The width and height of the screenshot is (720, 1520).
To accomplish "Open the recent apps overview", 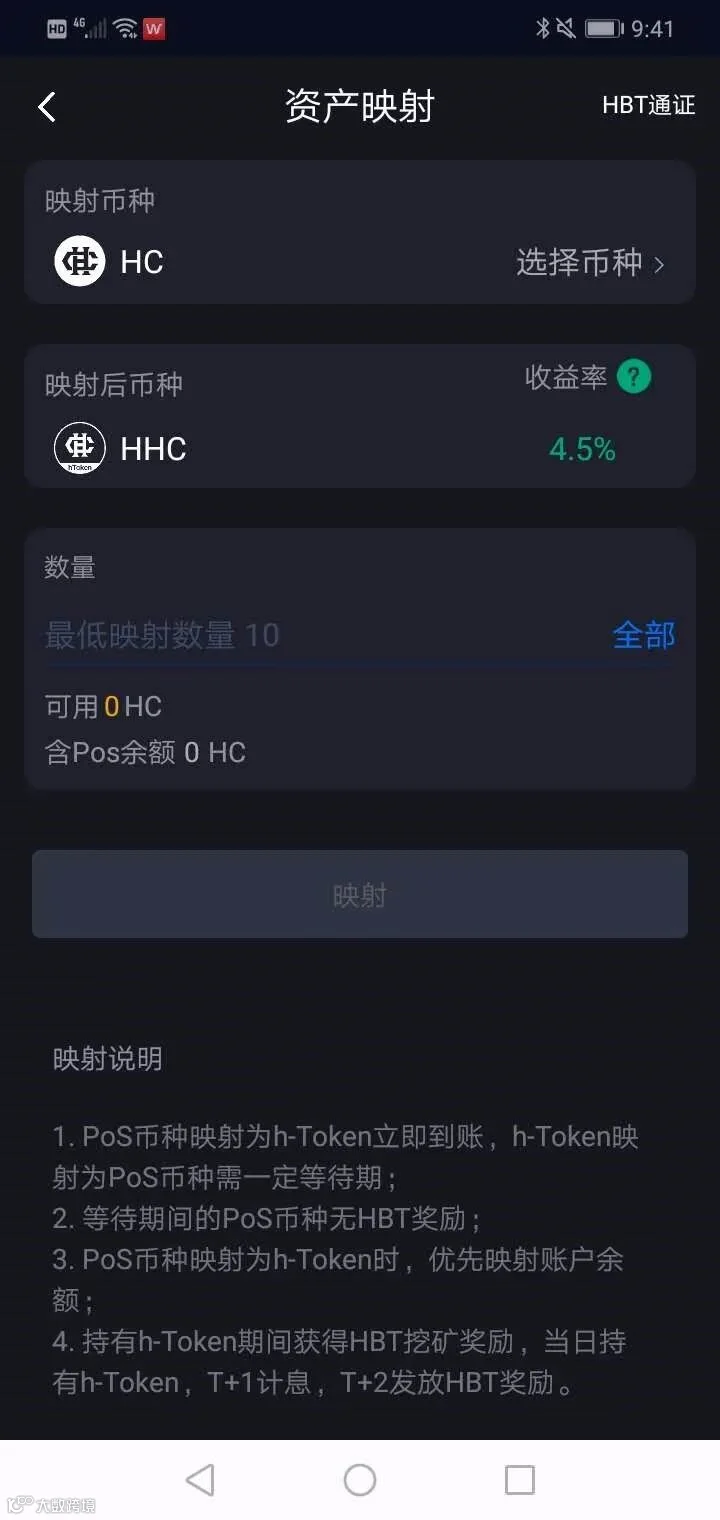I will point(520,1480).
